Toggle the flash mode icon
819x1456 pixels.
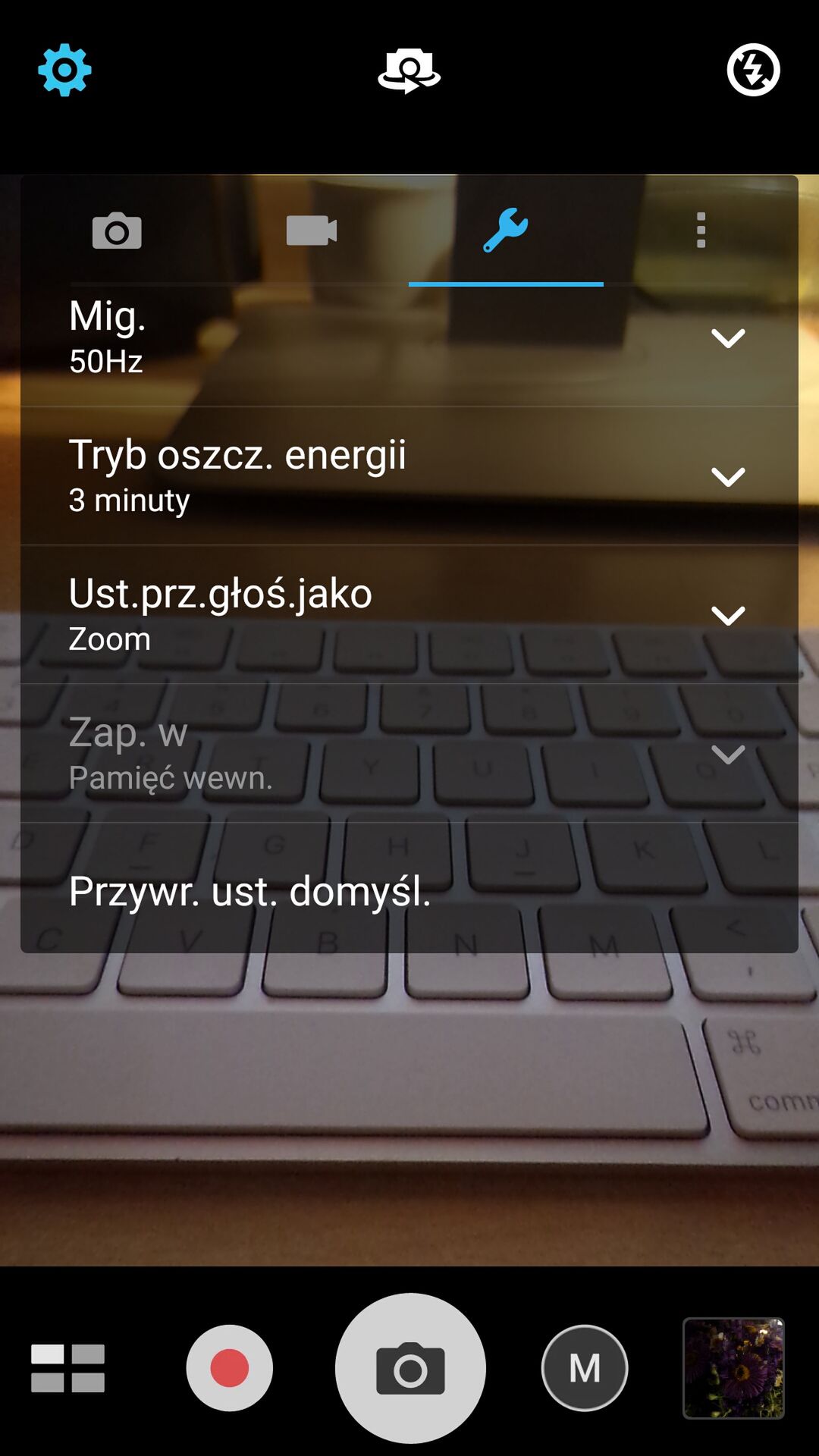[x=753, y=70]
